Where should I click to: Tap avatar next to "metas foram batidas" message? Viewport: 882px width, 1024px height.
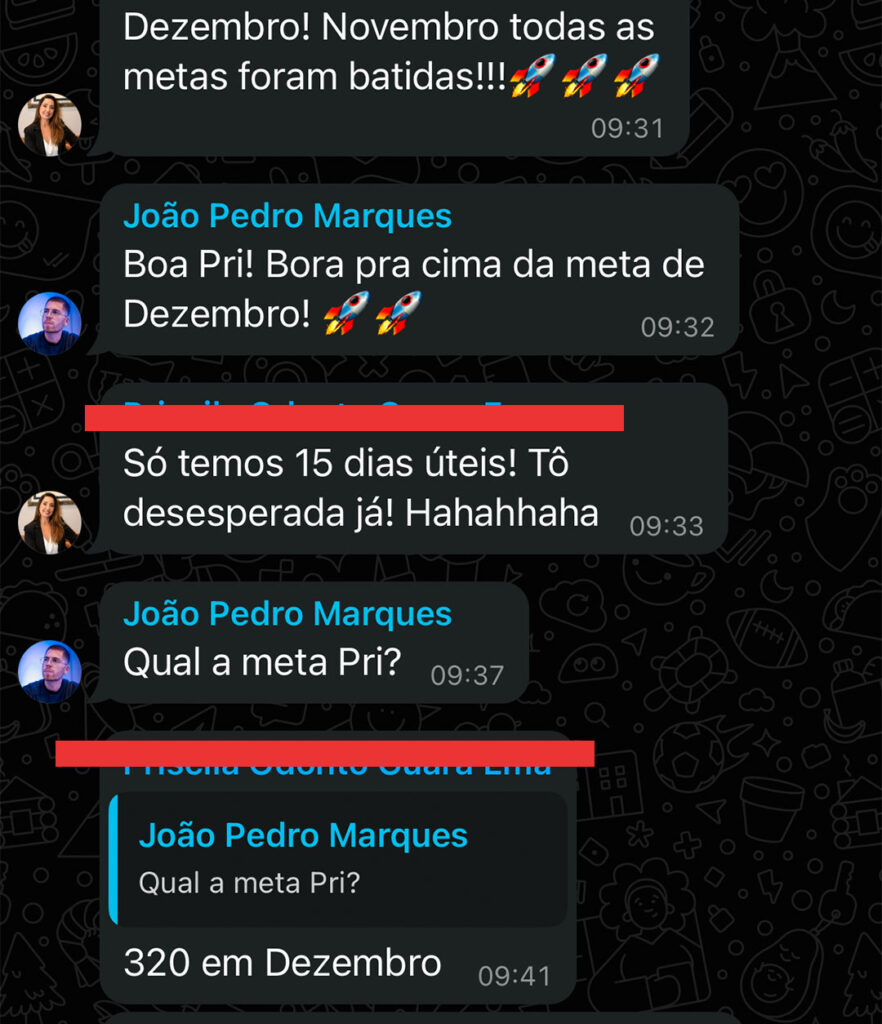tap(49, 125)
